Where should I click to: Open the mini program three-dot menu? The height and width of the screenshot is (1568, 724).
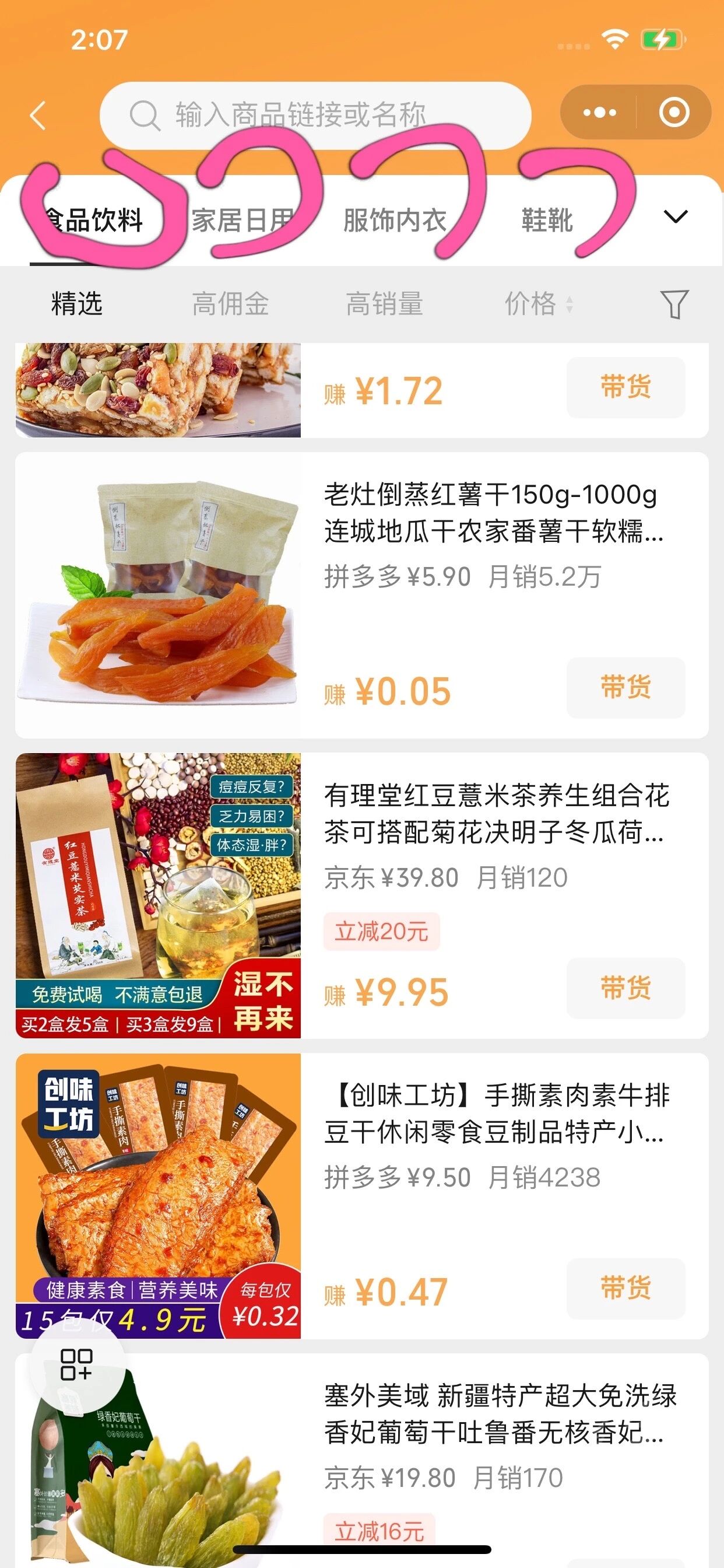click(599, 113)
